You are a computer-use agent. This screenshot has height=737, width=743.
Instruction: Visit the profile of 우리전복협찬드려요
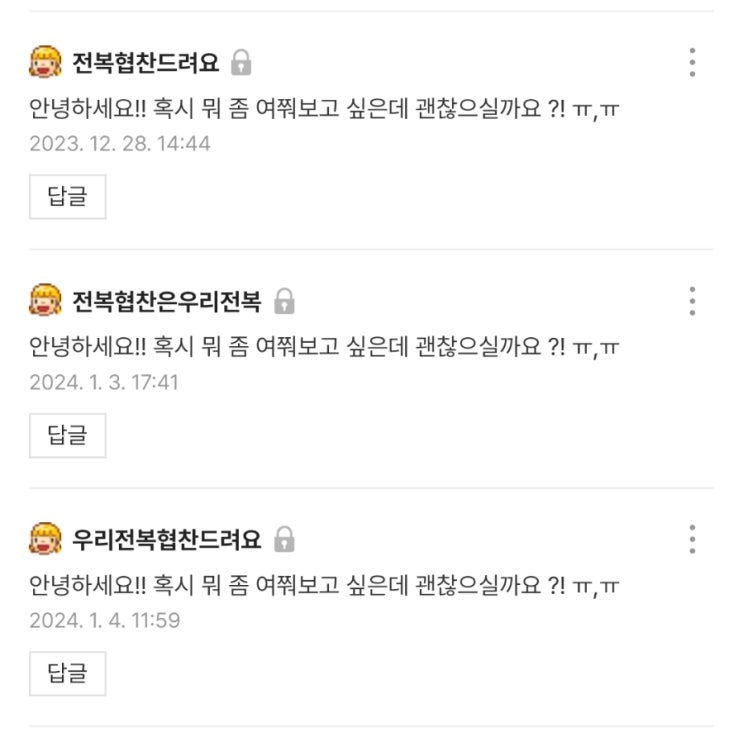click(x=166, y=540)
